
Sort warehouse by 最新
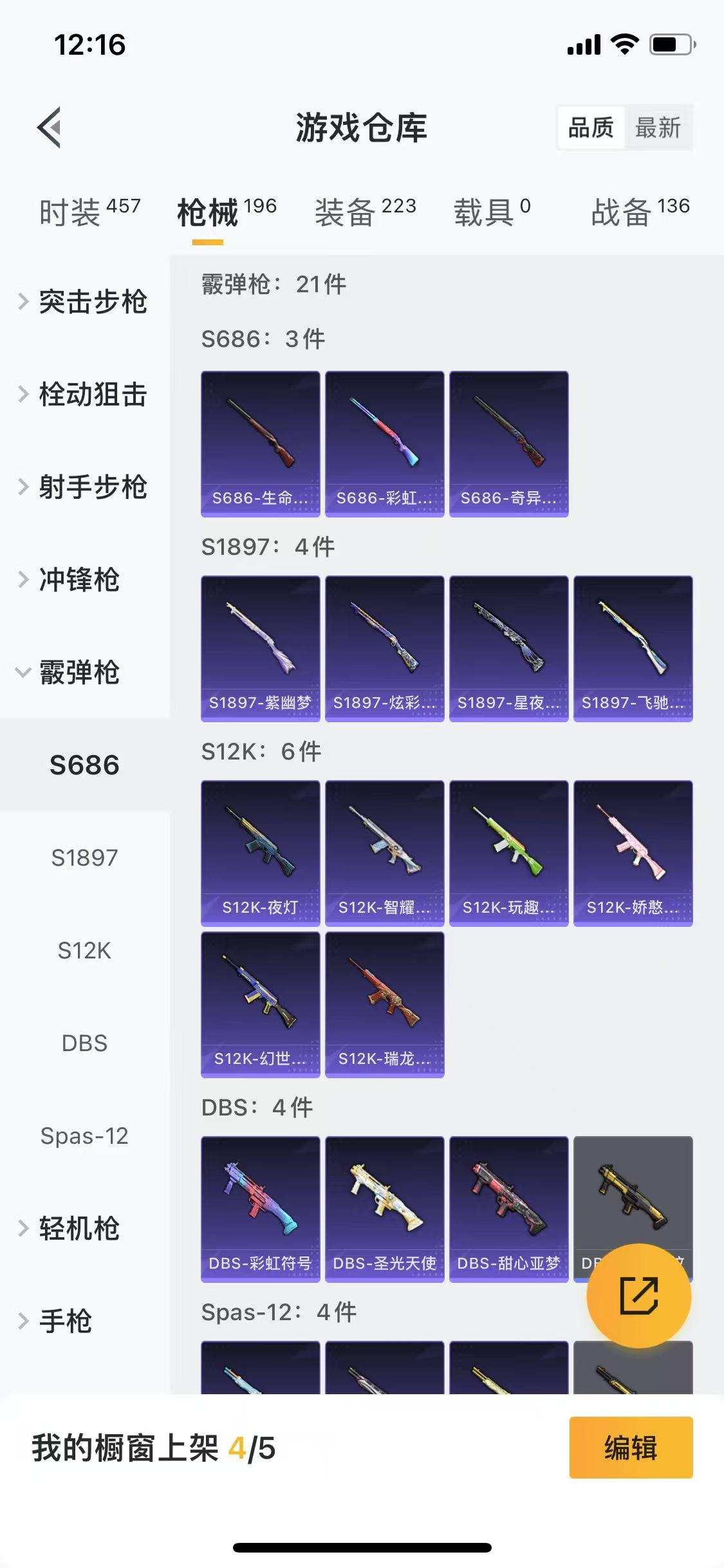pyautogui.click(x=658, y=127)
